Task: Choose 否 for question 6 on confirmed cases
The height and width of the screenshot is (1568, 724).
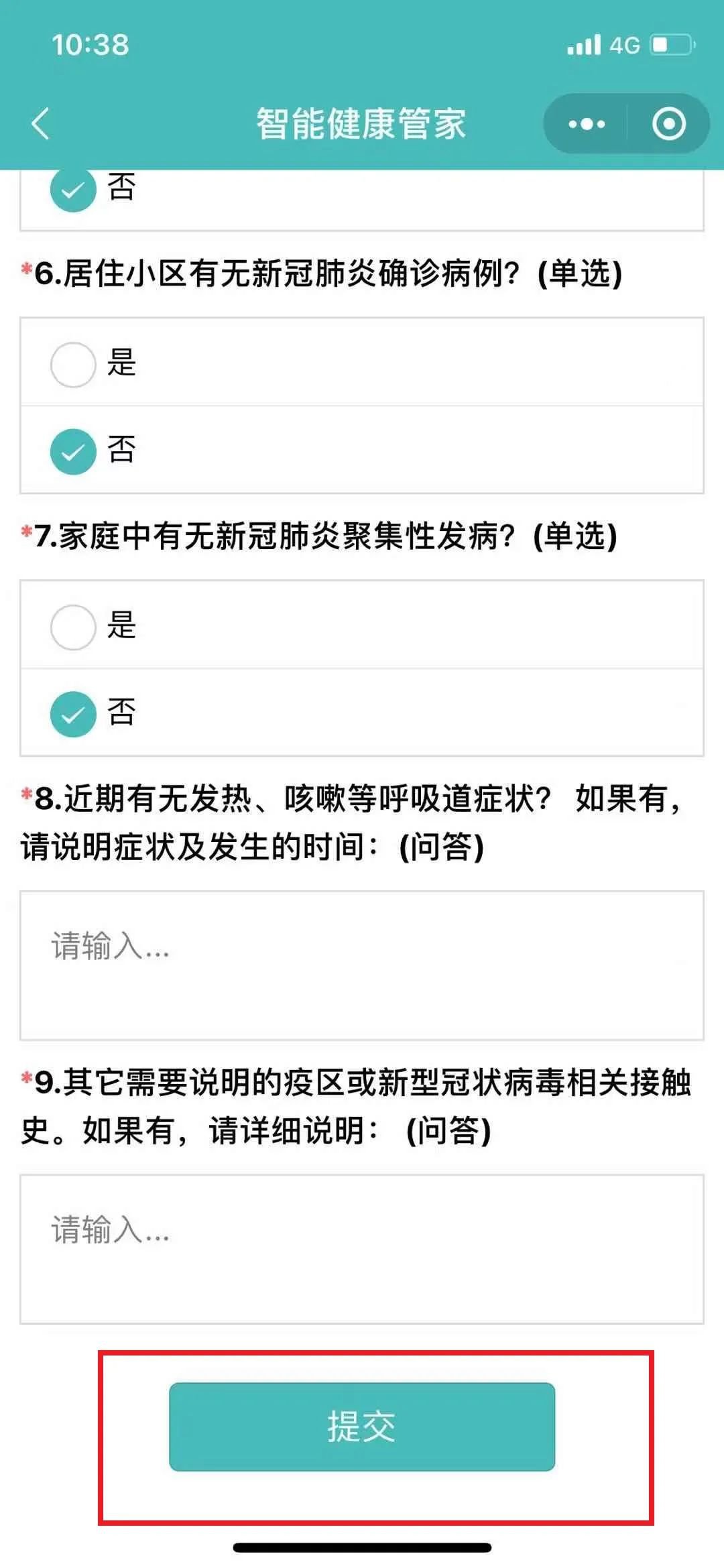Action: [x=74, y=451]
